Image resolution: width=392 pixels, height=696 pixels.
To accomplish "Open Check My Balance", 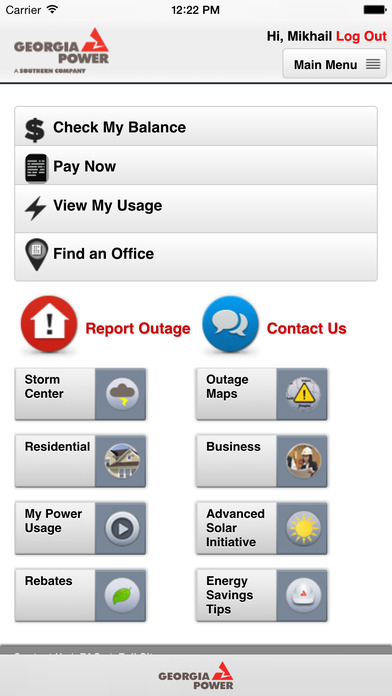I will pos(196,127).
